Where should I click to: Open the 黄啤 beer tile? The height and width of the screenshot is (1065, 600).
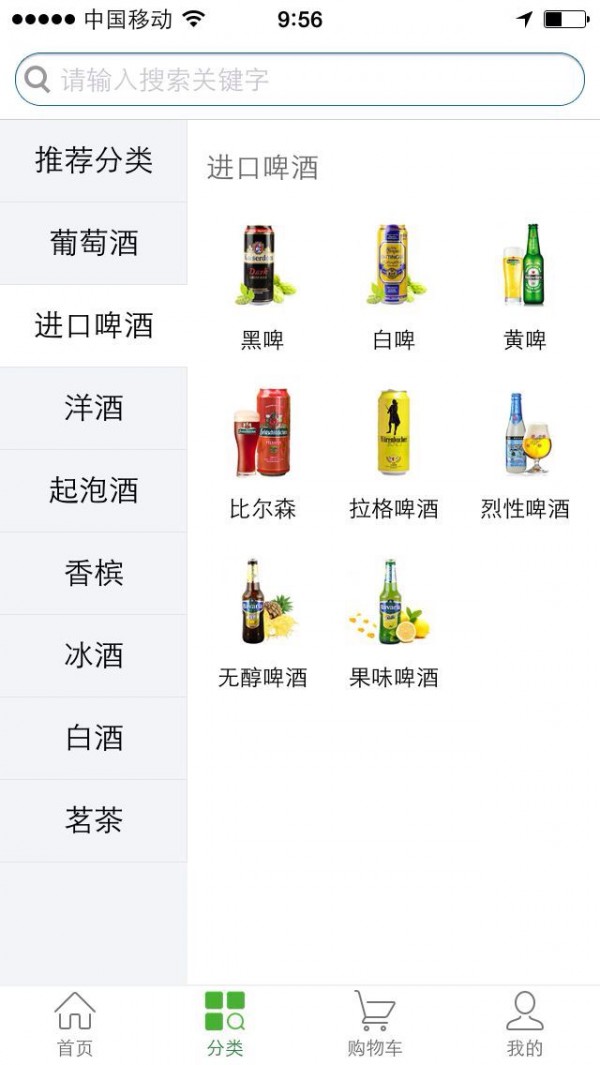coord(525,285)
